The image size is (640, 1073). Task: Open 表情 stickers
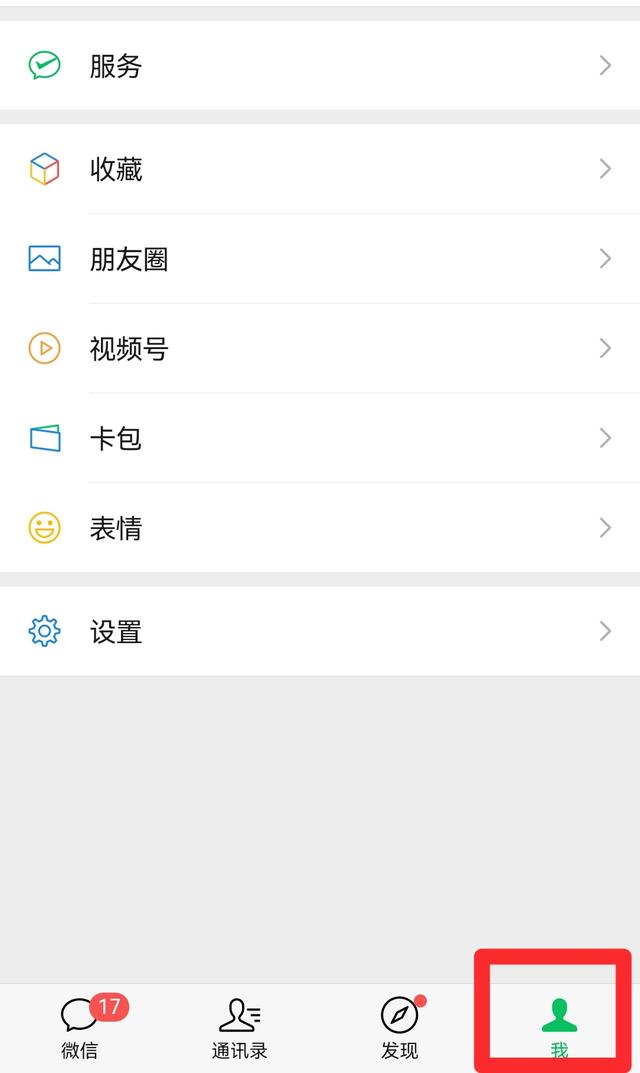tap(320, 528)
